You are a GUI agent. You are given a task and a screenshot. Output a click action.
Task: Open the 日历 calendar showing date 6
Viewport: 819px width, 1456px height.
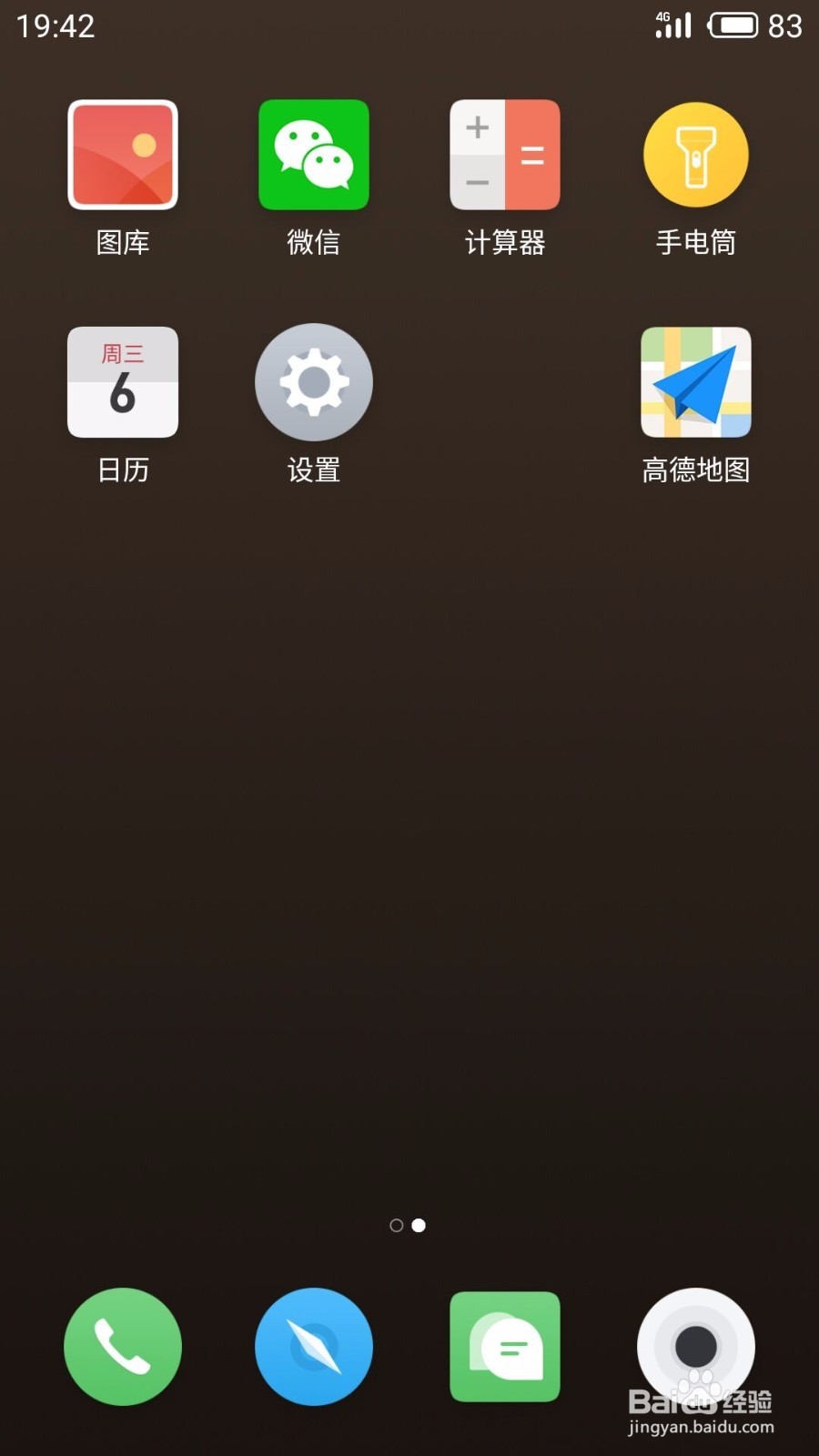click(x=123, y=382)
